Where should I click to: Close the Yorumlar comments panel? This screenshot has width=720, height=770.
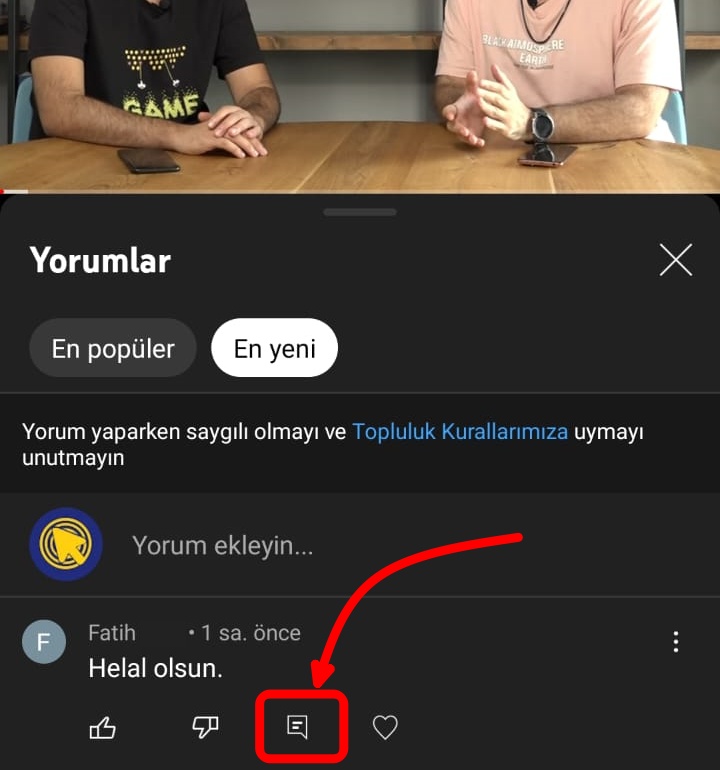tap(676, 260)
